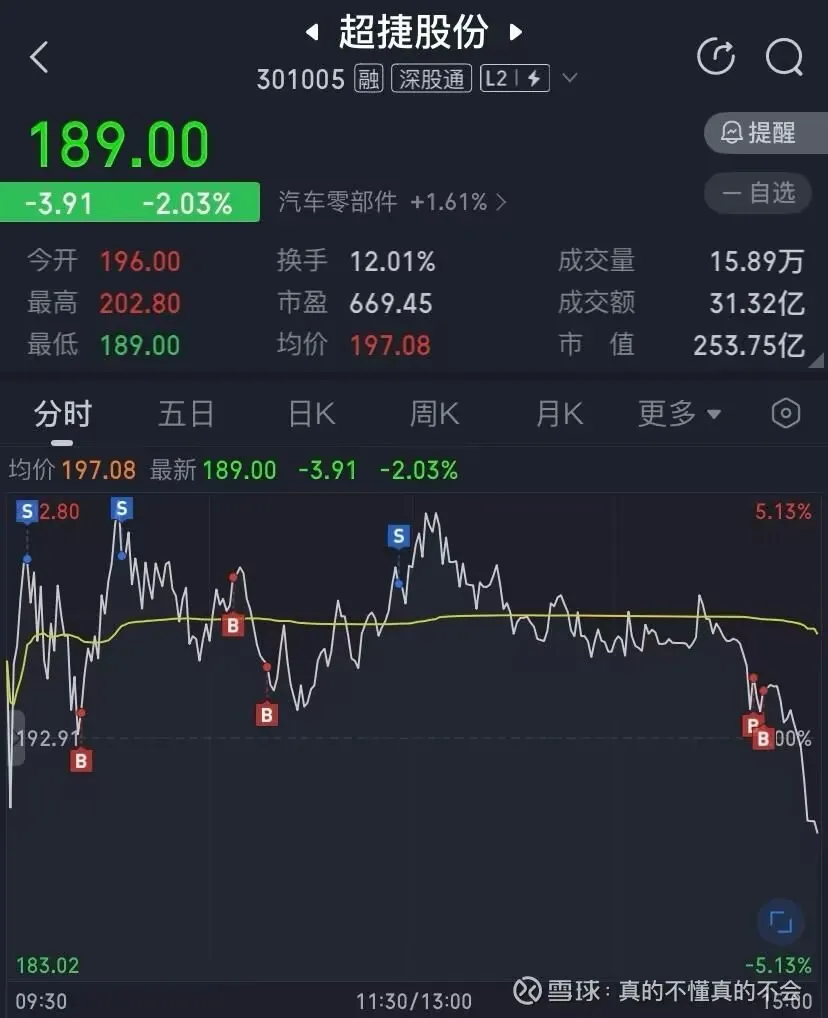This screenshot has height=1018, width=828.
Task: Open the search magnifier icon
Action: 784,57
